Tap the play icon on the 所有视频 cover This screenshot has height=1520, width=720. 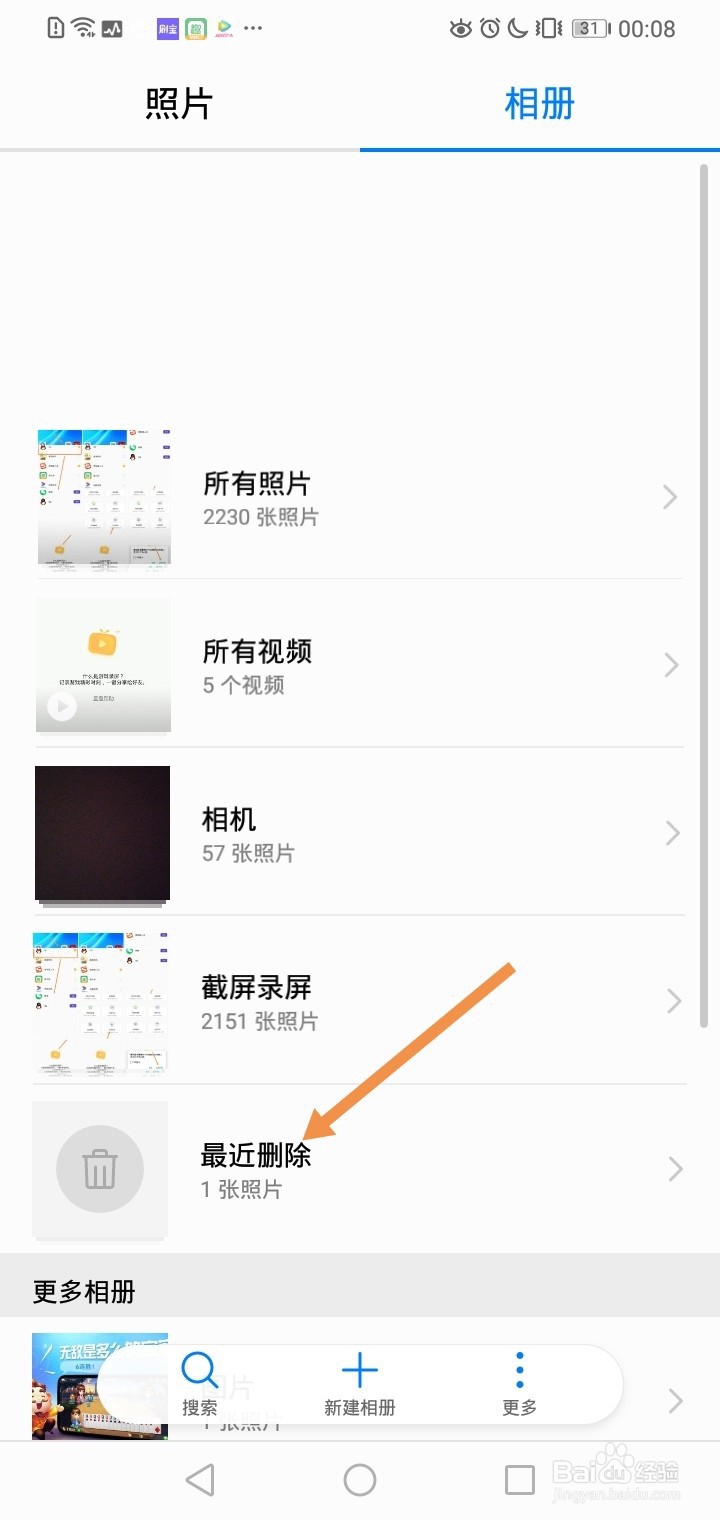click(x=62, y=706)
